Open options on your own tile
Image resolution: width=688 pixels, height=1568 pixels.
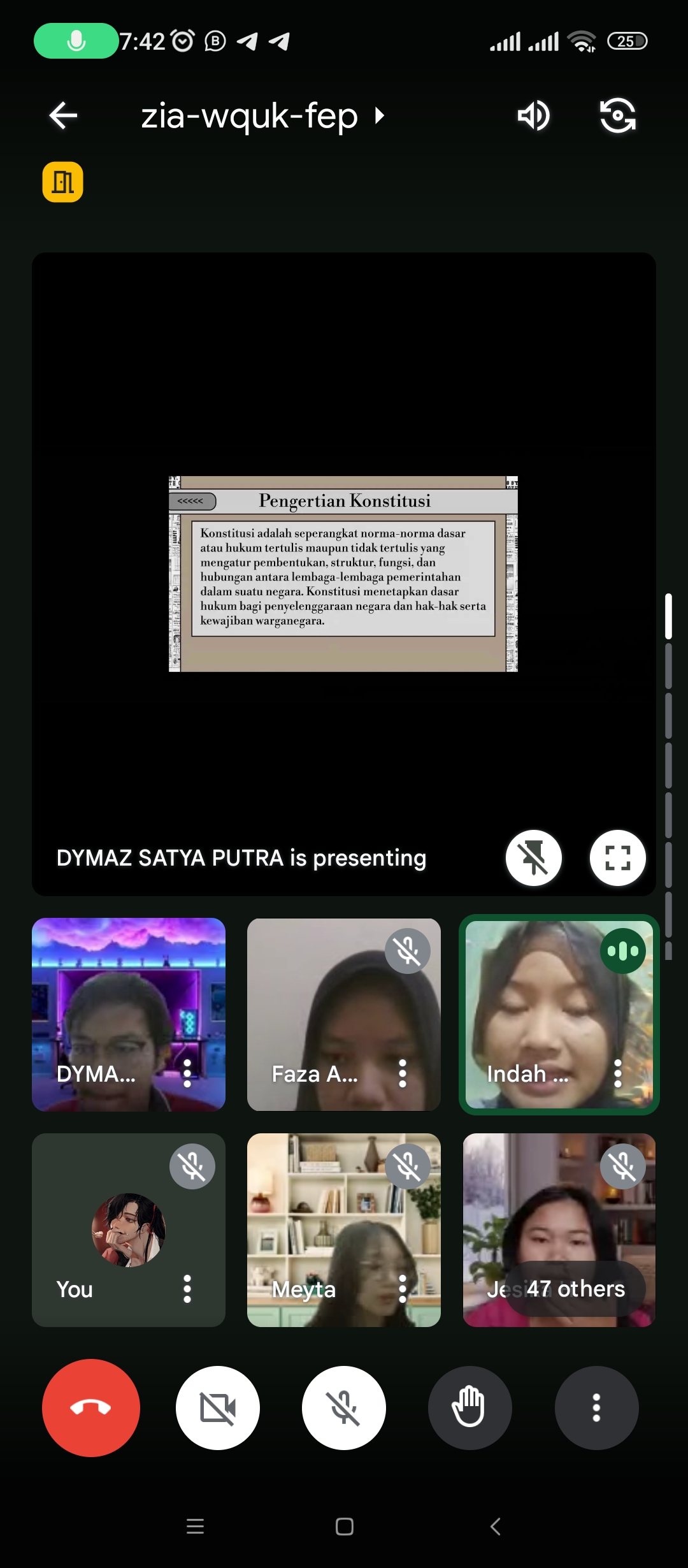click(187, 1289)
